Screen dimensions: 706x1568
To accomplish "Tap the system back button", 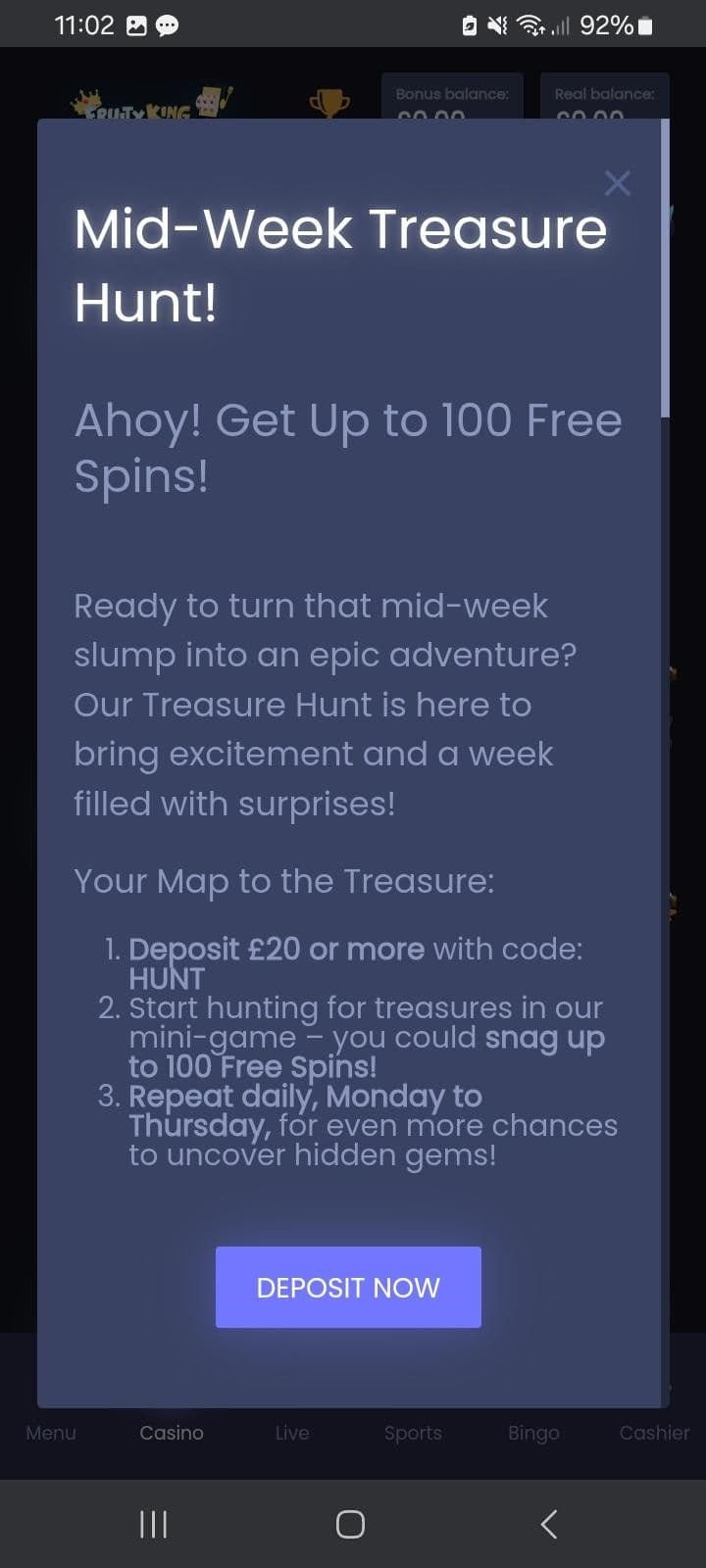I will pyautogui.click(x=549, y=1524).
